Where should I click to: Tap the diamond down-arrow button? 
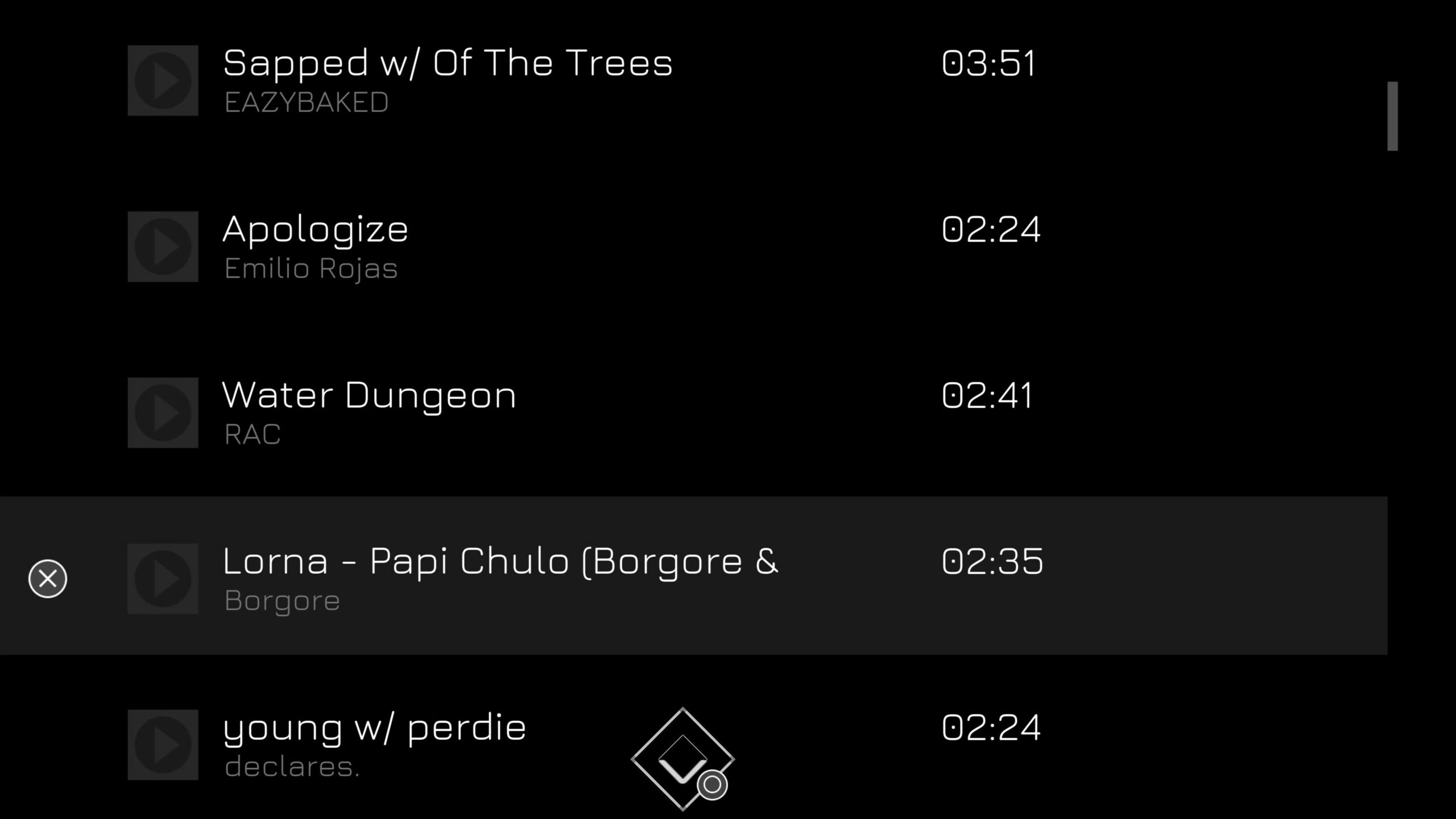tap(682, 759)
